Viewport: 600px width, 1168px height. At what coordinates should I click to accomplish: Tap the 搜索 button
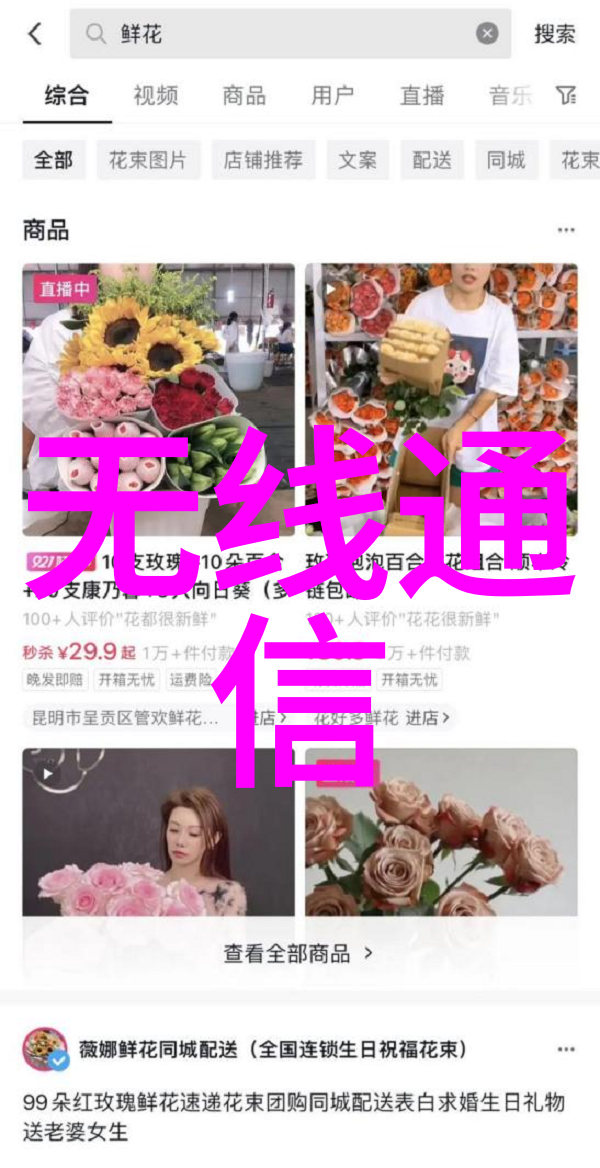coord(554,34)
